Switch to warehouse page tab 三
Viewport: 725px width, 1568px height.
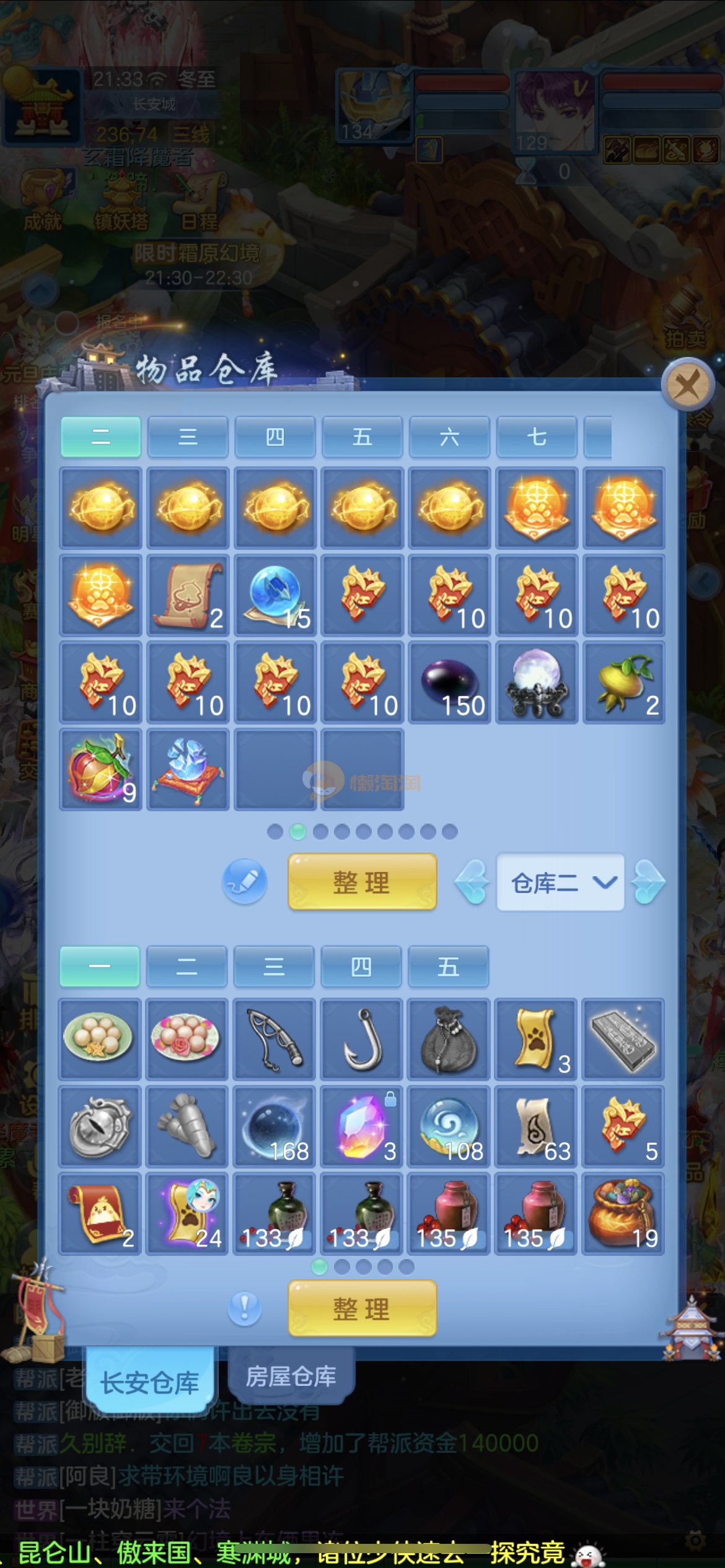click(x=188, y=437)
